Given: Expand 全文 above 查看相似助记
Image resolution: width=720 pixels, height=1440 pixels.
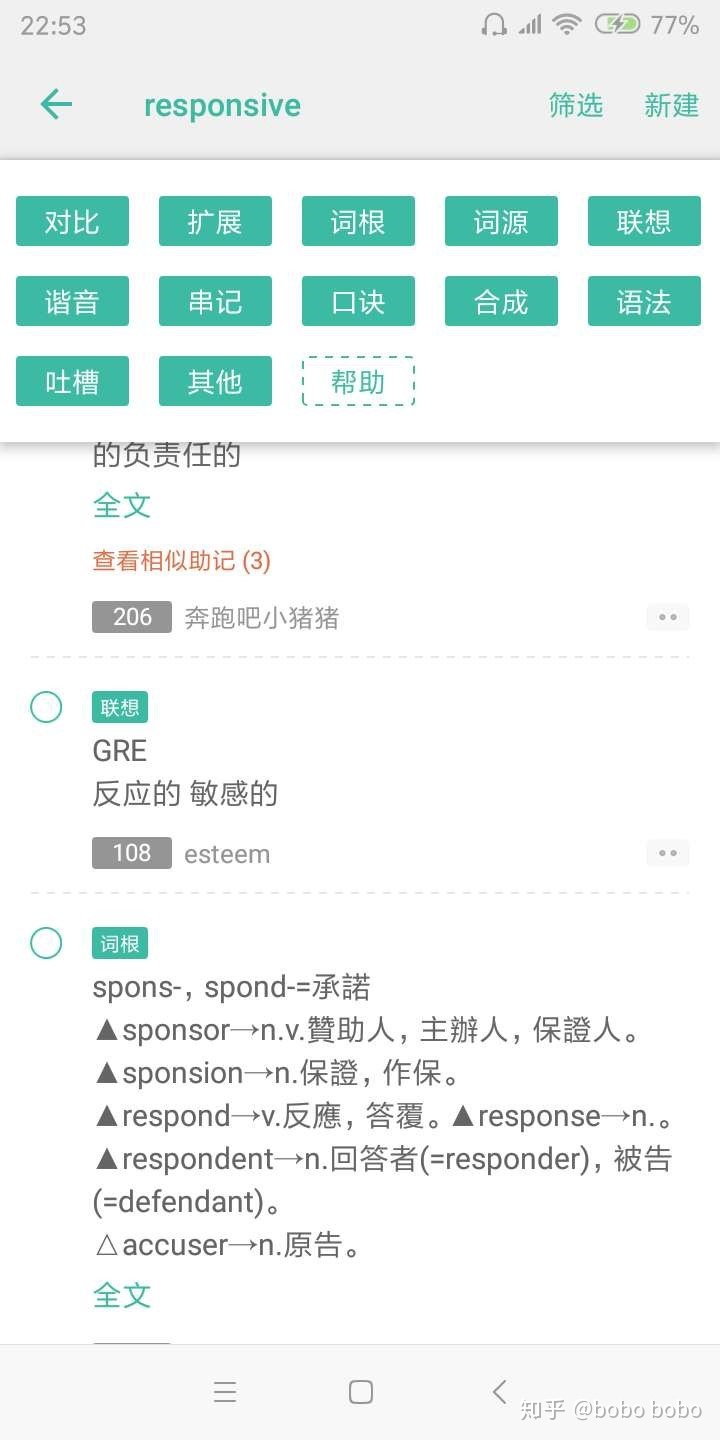Looking at the screenshot, I should pyautogui.click(x=122, y=506).
